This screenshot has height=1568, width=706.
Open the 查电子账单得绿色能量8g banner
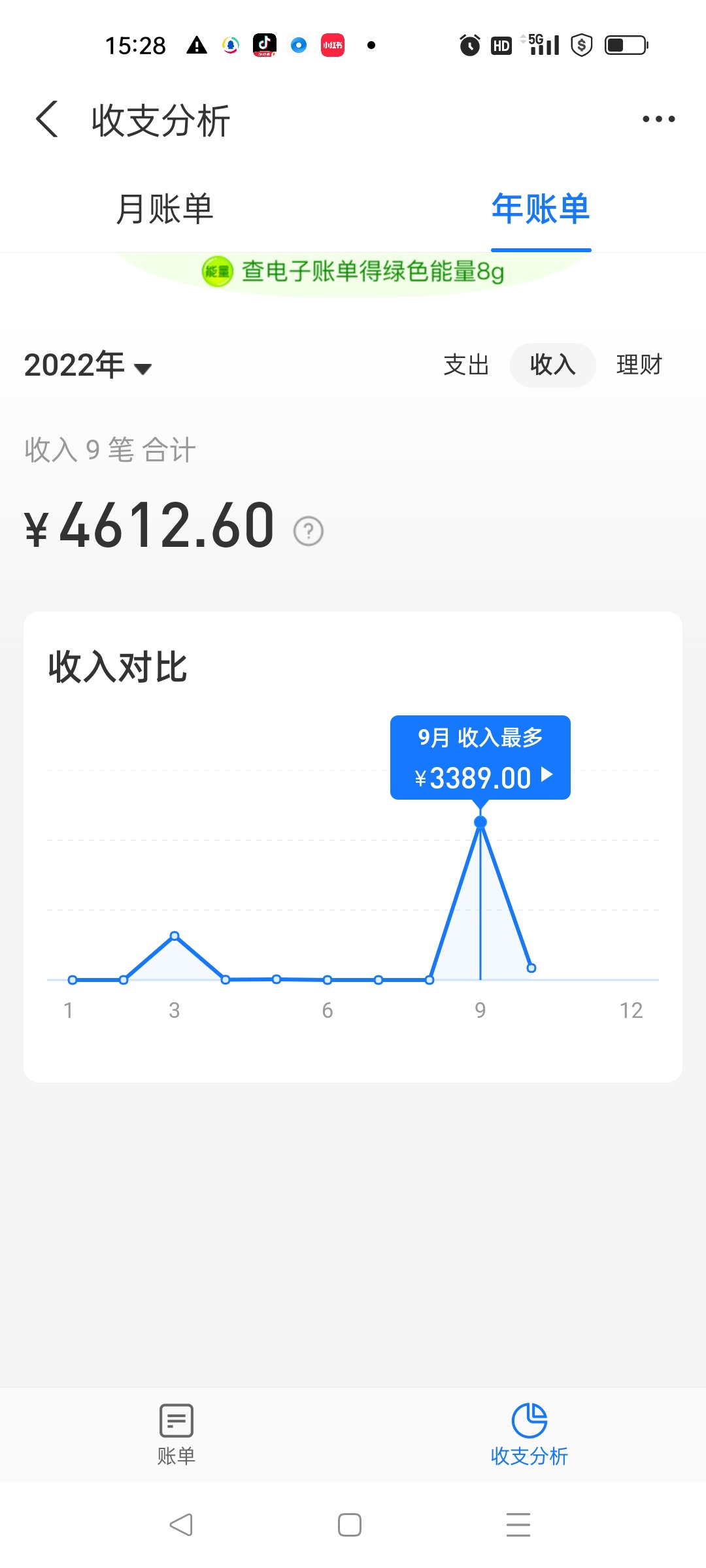tap(353, 271)
